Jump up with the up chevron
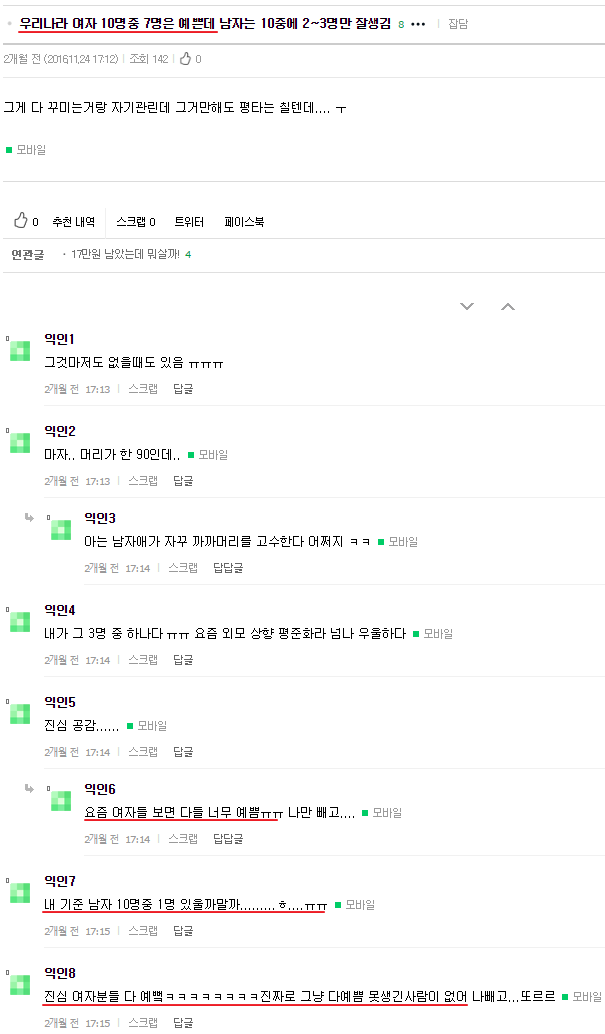Image resolution: width=605 pixels, height=1034 pixels. point(507,306)
